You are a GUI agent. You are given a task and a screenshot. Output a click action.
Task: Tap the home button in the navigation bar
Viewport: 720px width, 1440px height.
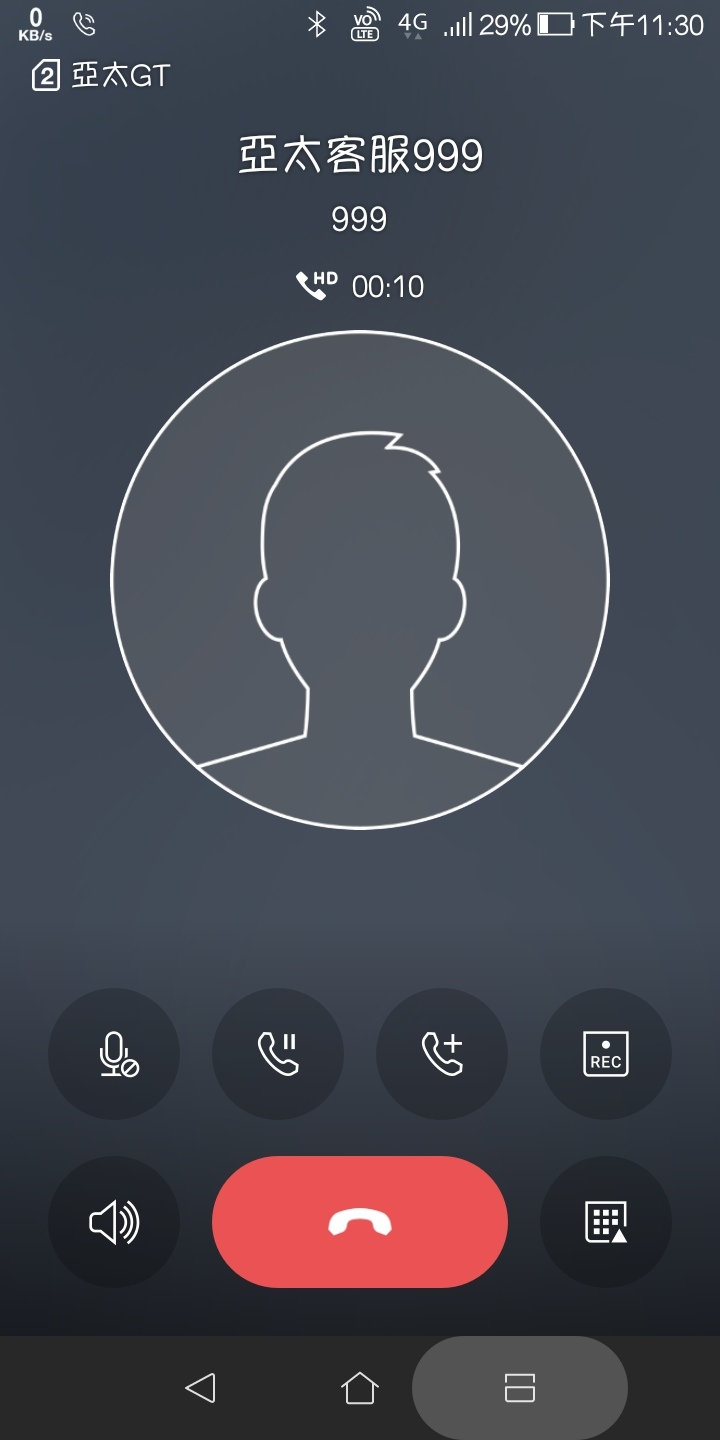click(x=360, y=1388)
